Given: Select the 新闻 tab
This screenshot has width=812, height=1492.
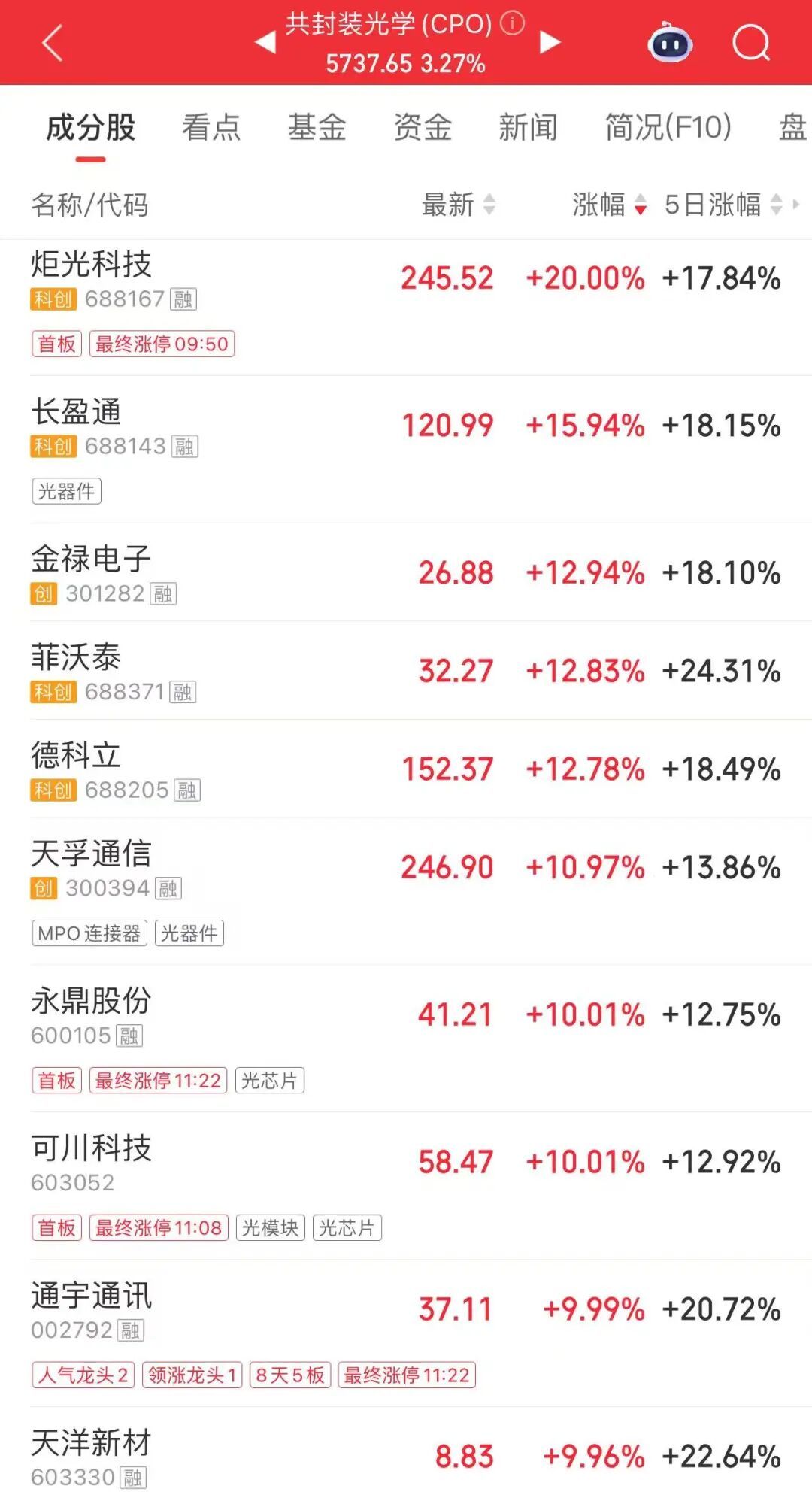Looking at the screenshot, I should pyautogui.click(x=529, y=127).
